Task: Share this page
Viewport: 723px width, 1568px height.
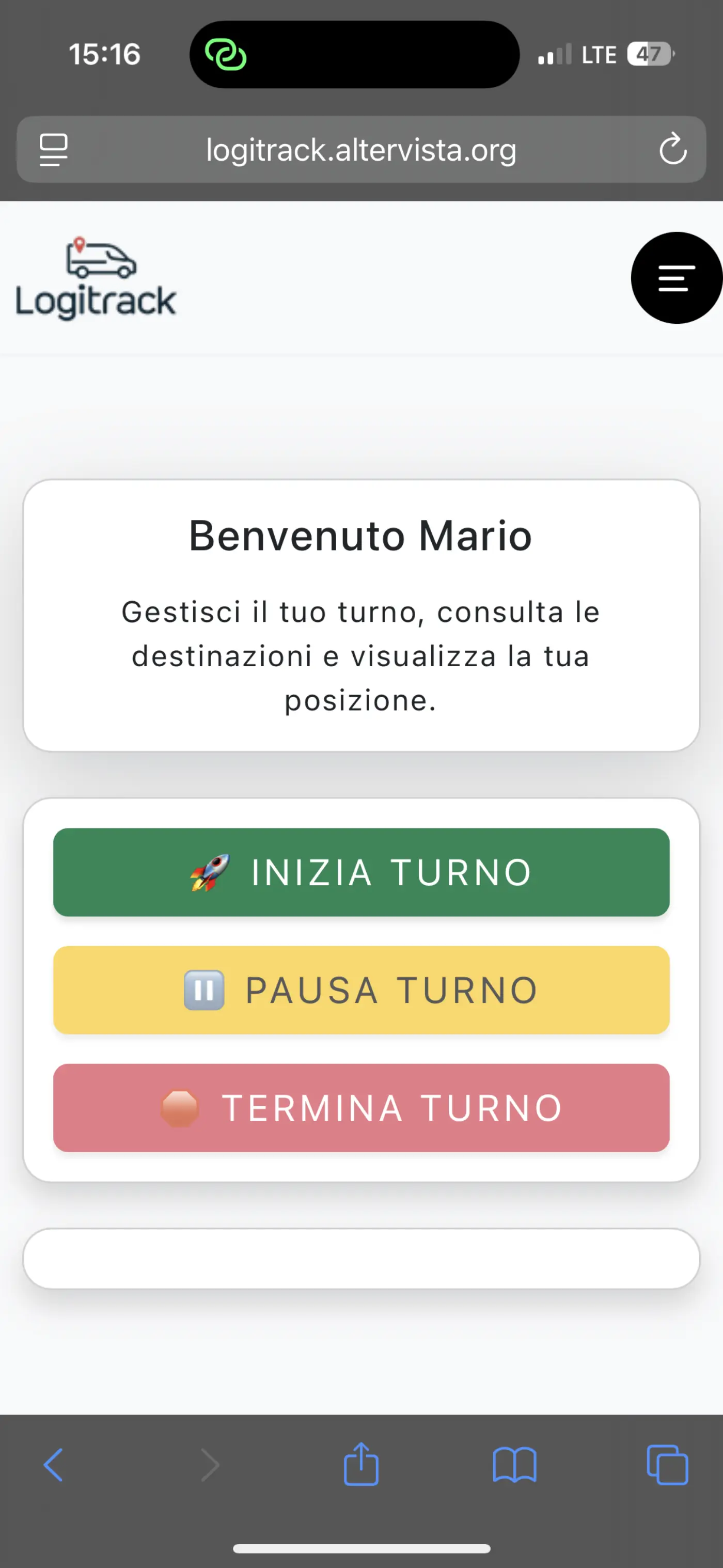Action: 361,1465
